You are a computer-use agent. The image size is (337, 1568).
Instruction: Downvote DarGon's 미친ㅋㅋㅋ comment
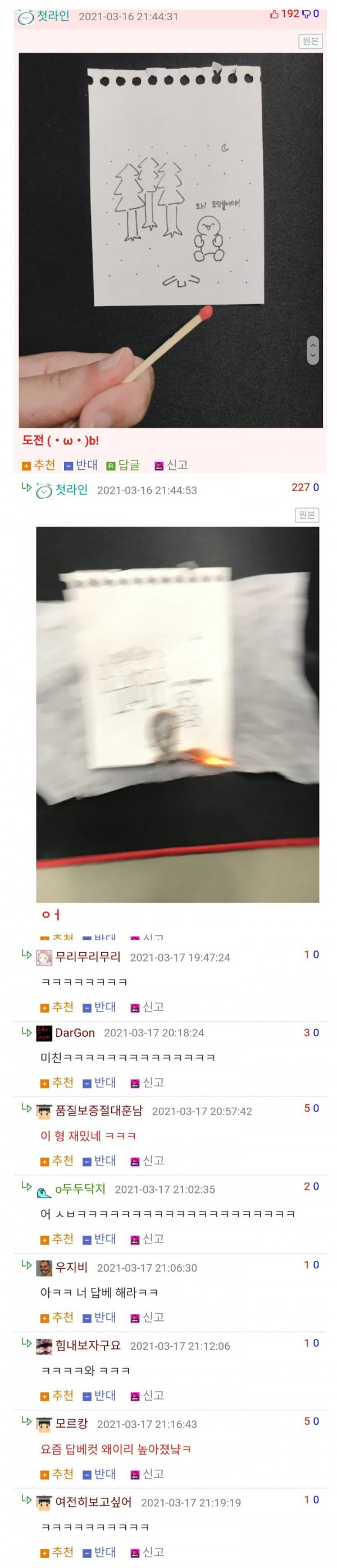[99, 1082]
